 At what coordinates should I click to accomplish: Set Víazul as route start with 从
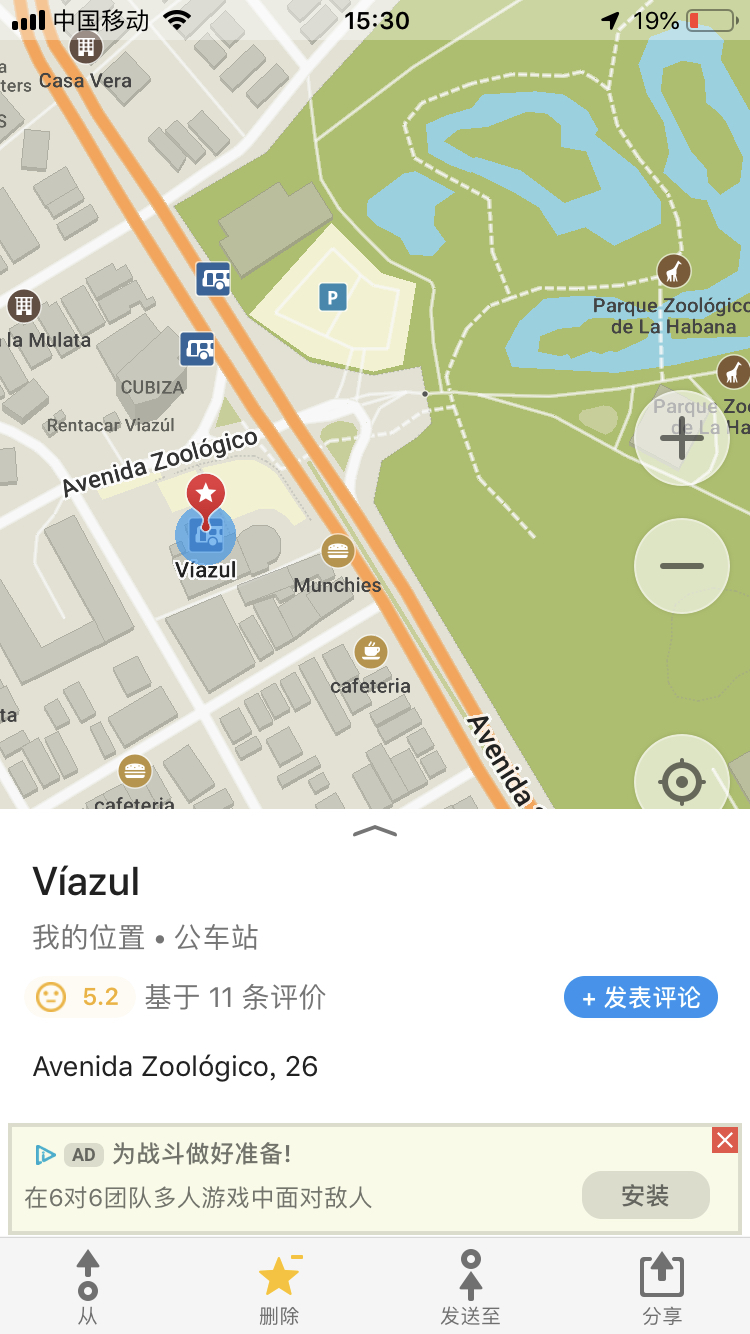click(x=88, y=1288)
